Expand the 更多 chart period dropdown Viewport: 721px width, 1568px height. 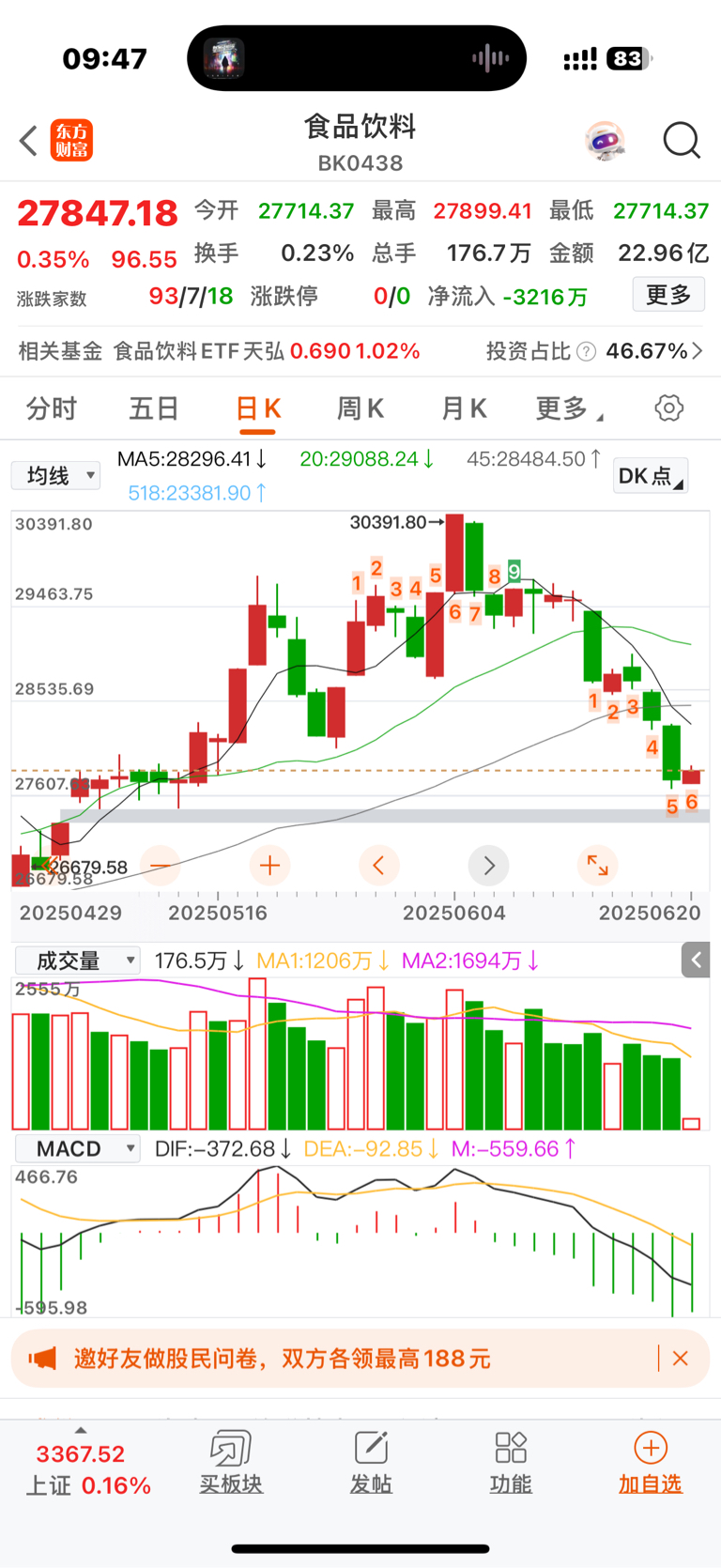[569, 408]
